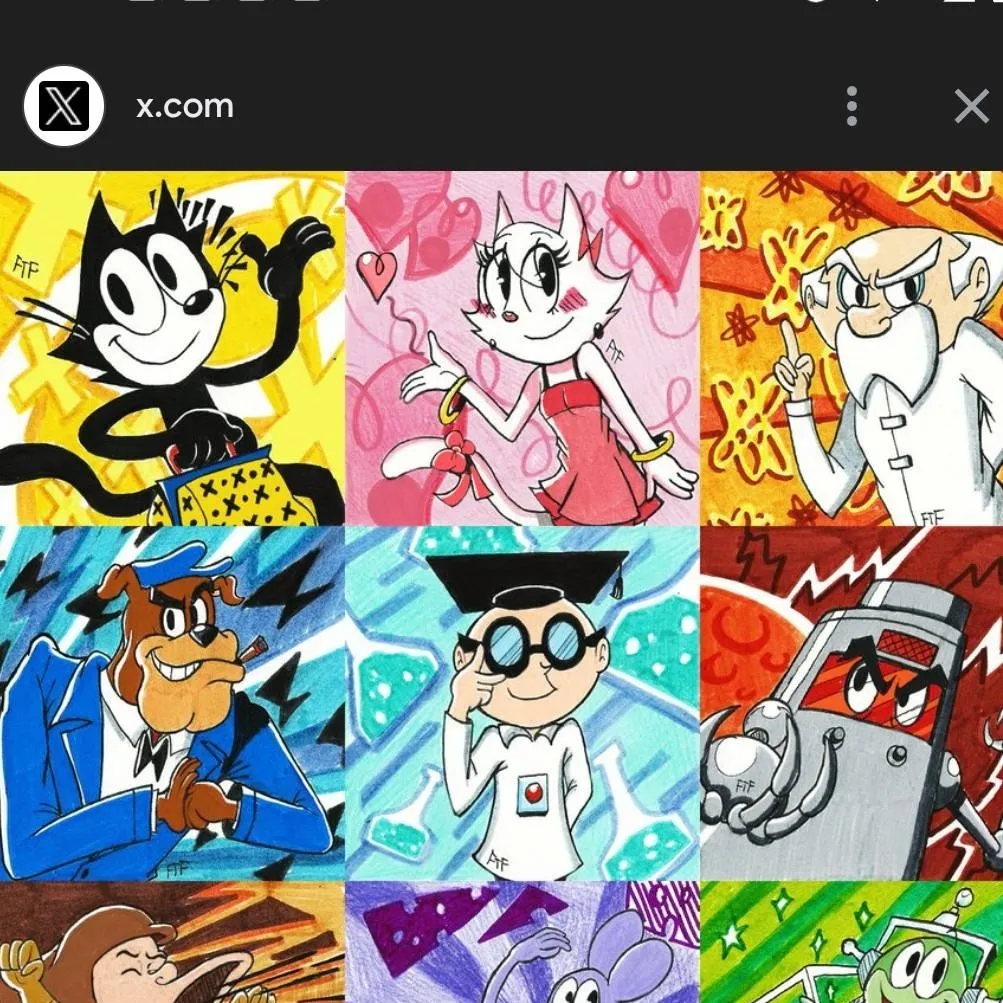
Task: Close the x.com browser tab
Action: 970,106
